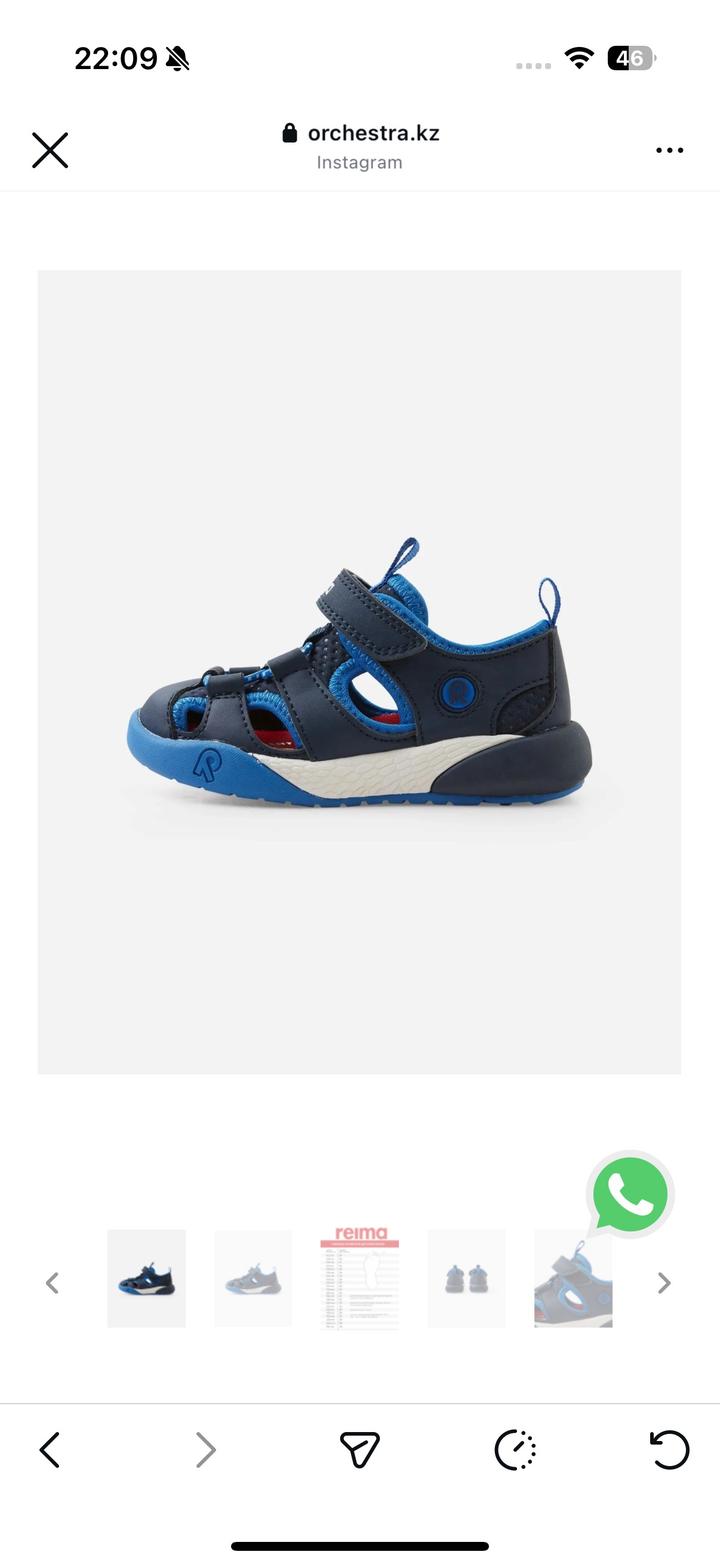Screen dimensions: 720x1565
Task: Open the dashed-circle browsing tool icon
Action: (x=515, y=1449)
